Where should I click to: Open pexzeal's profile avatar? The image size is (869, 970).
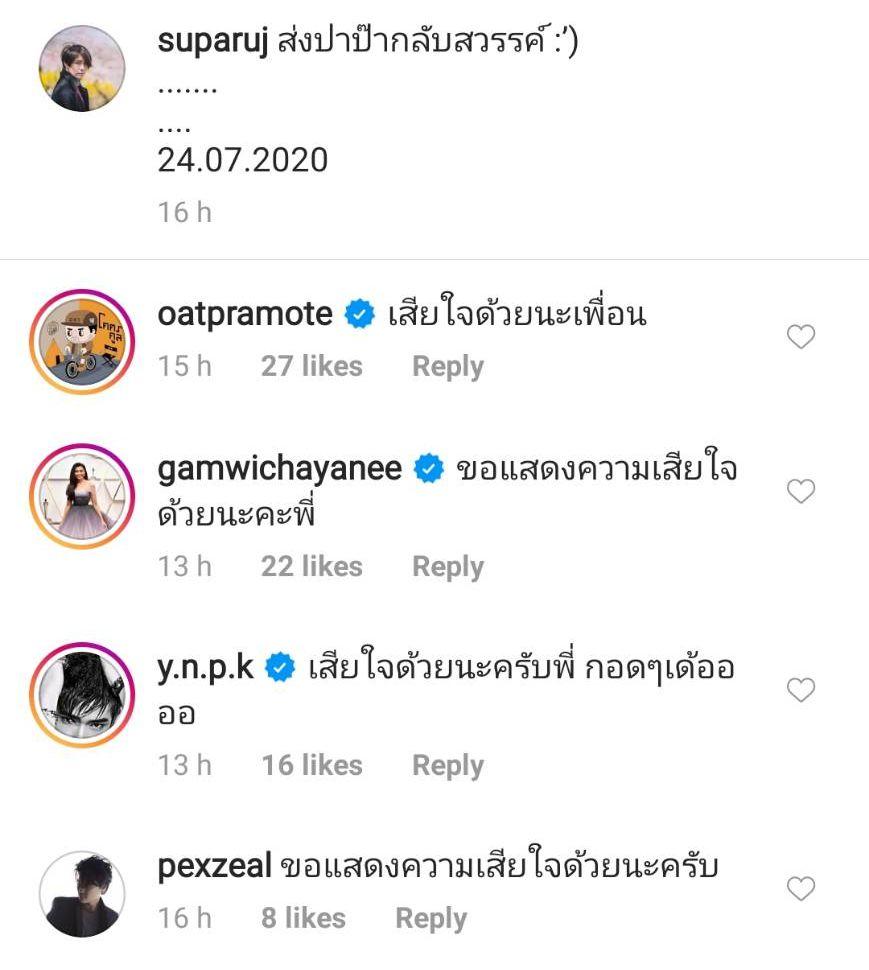click(81, 894)
